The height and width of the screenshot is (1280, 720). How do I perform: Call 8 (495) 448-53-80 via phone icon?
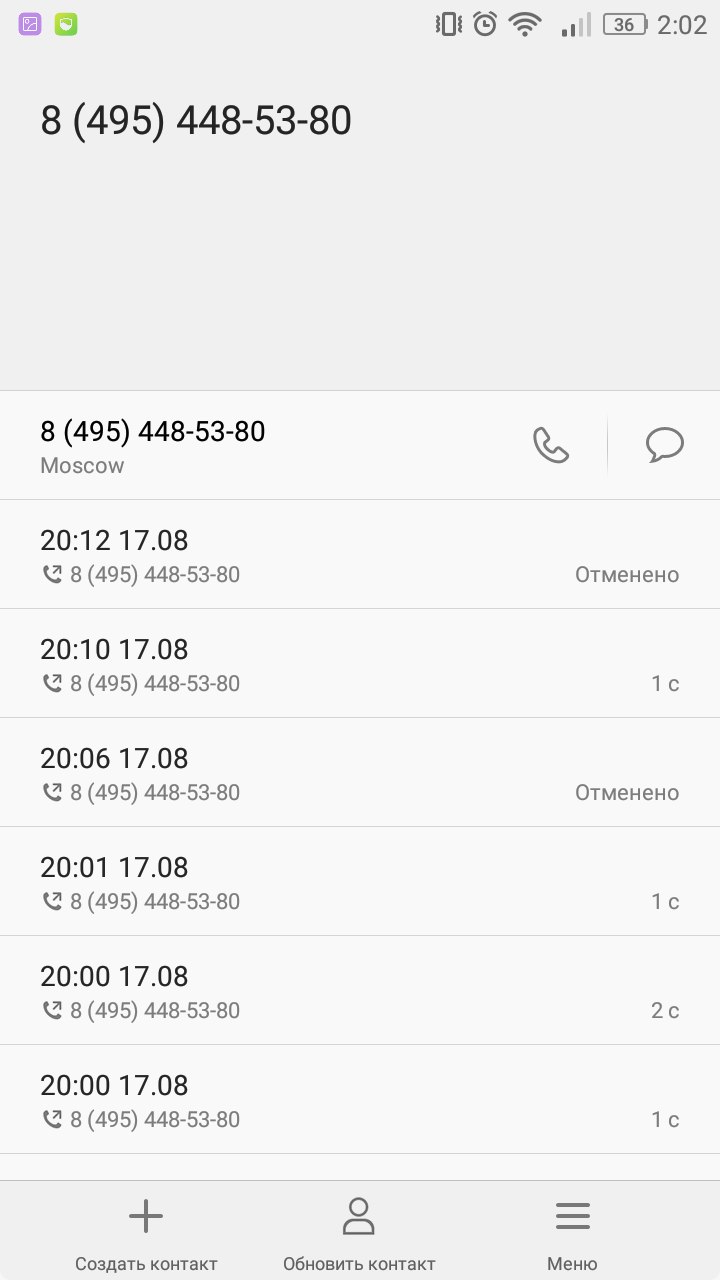tap(551, 445)
